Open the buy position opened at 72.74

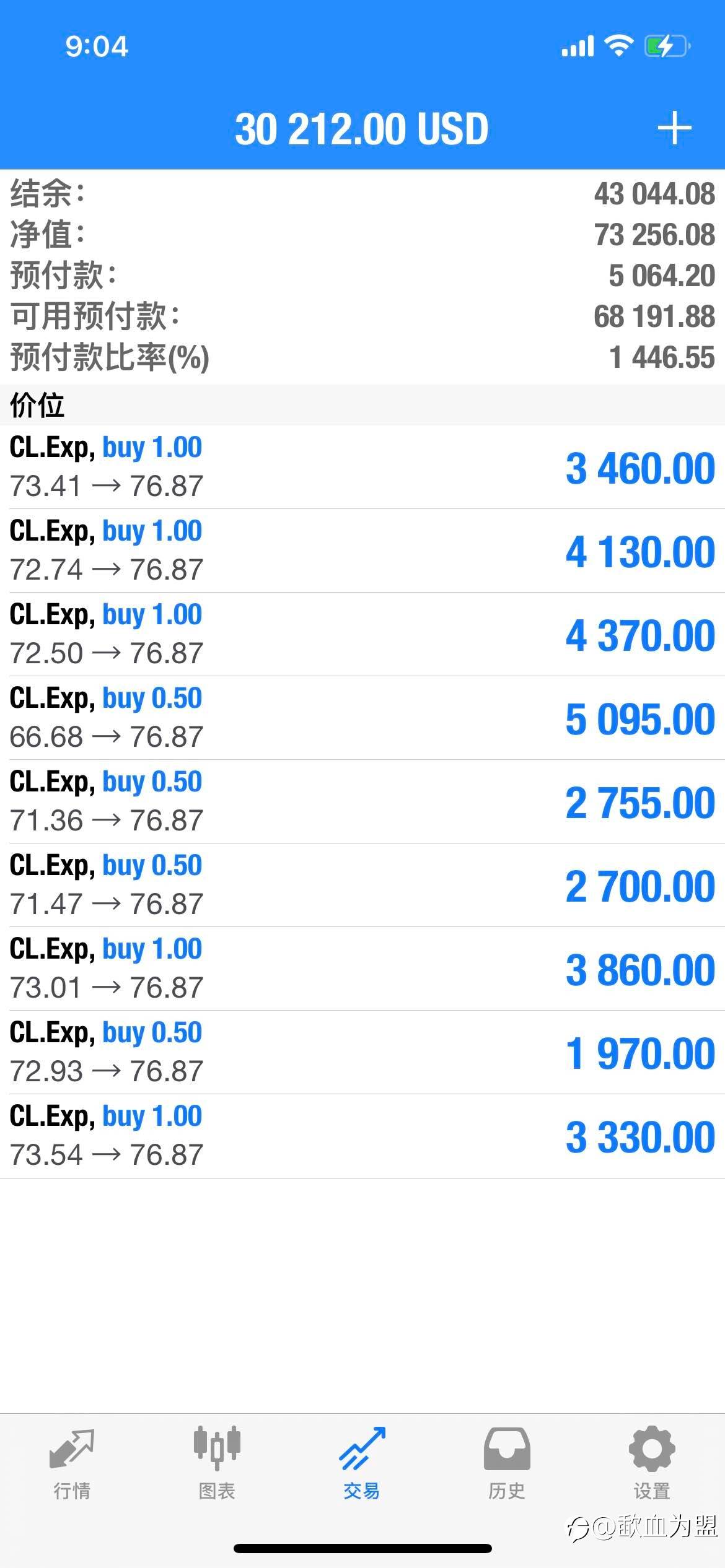tap(362, 551)
